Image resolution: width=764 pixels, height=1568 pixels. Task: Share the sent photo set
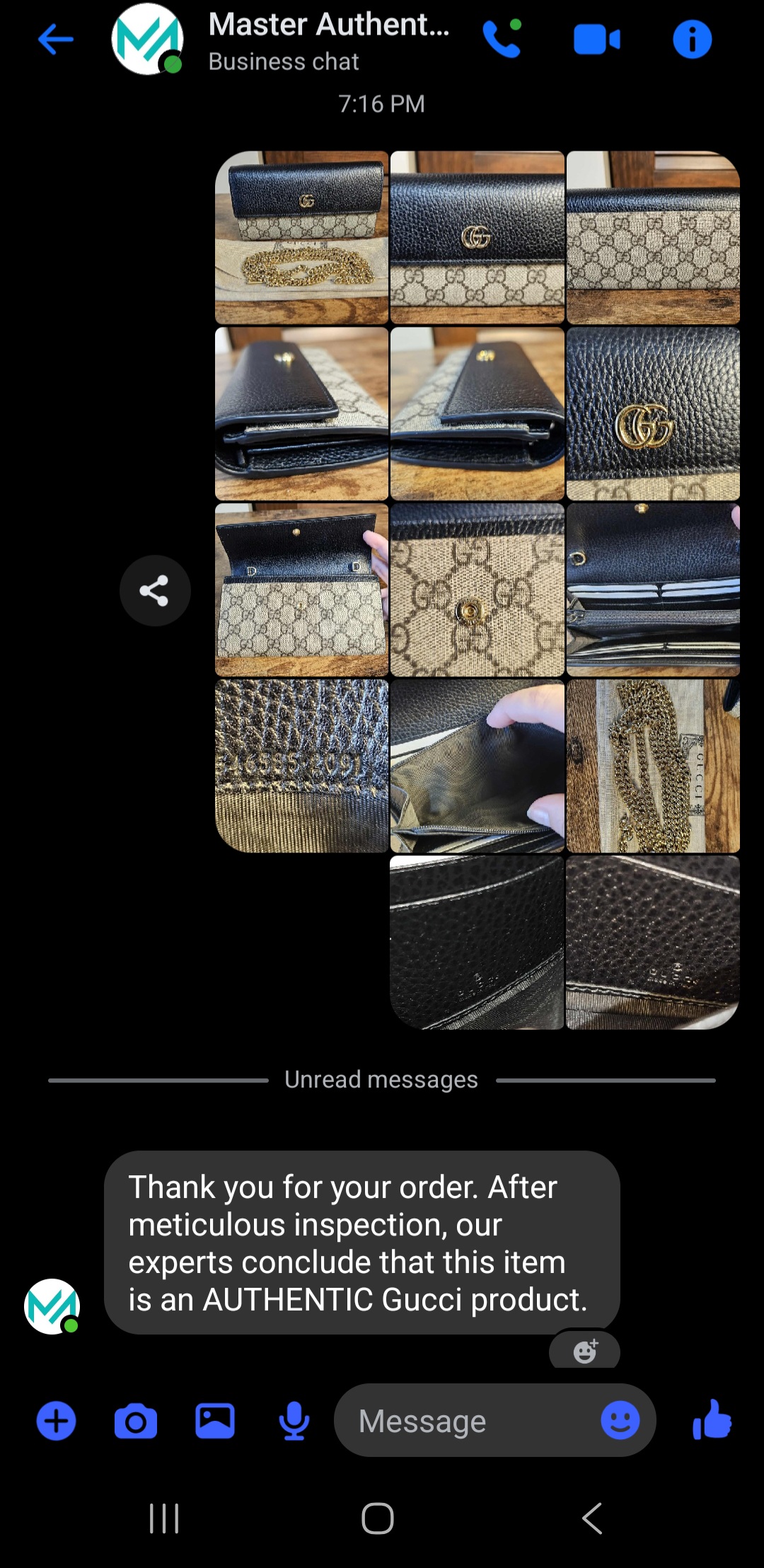[x=154, y=590]
